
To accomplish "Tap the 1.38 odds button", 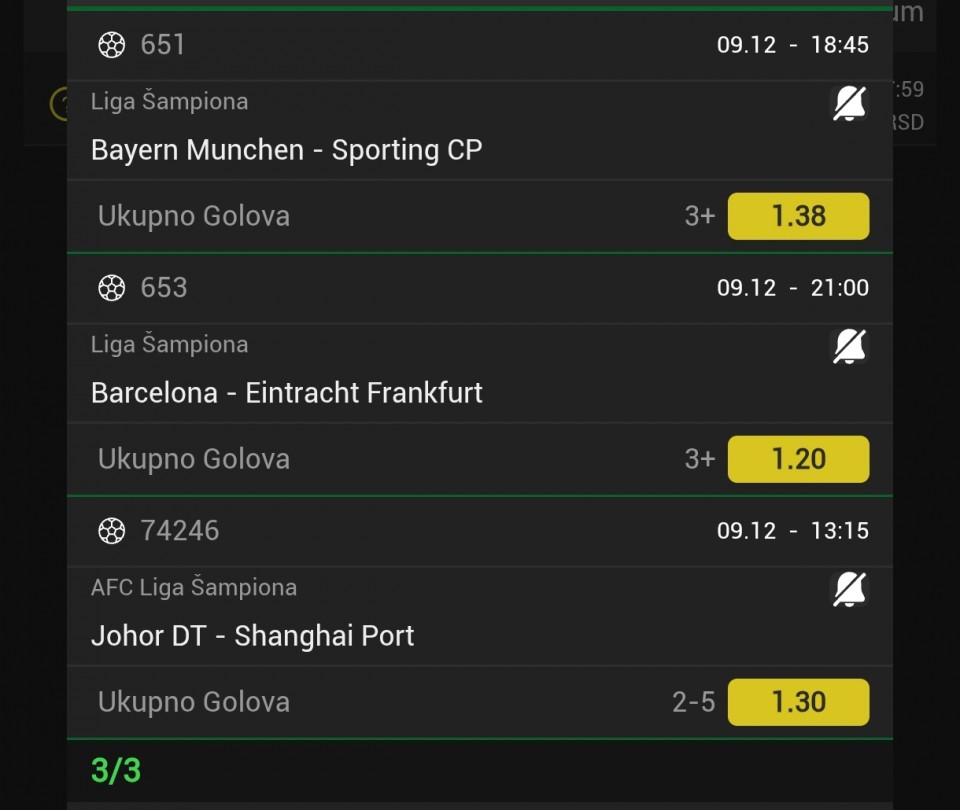I will pyautogui.click(x=798, y=216).
